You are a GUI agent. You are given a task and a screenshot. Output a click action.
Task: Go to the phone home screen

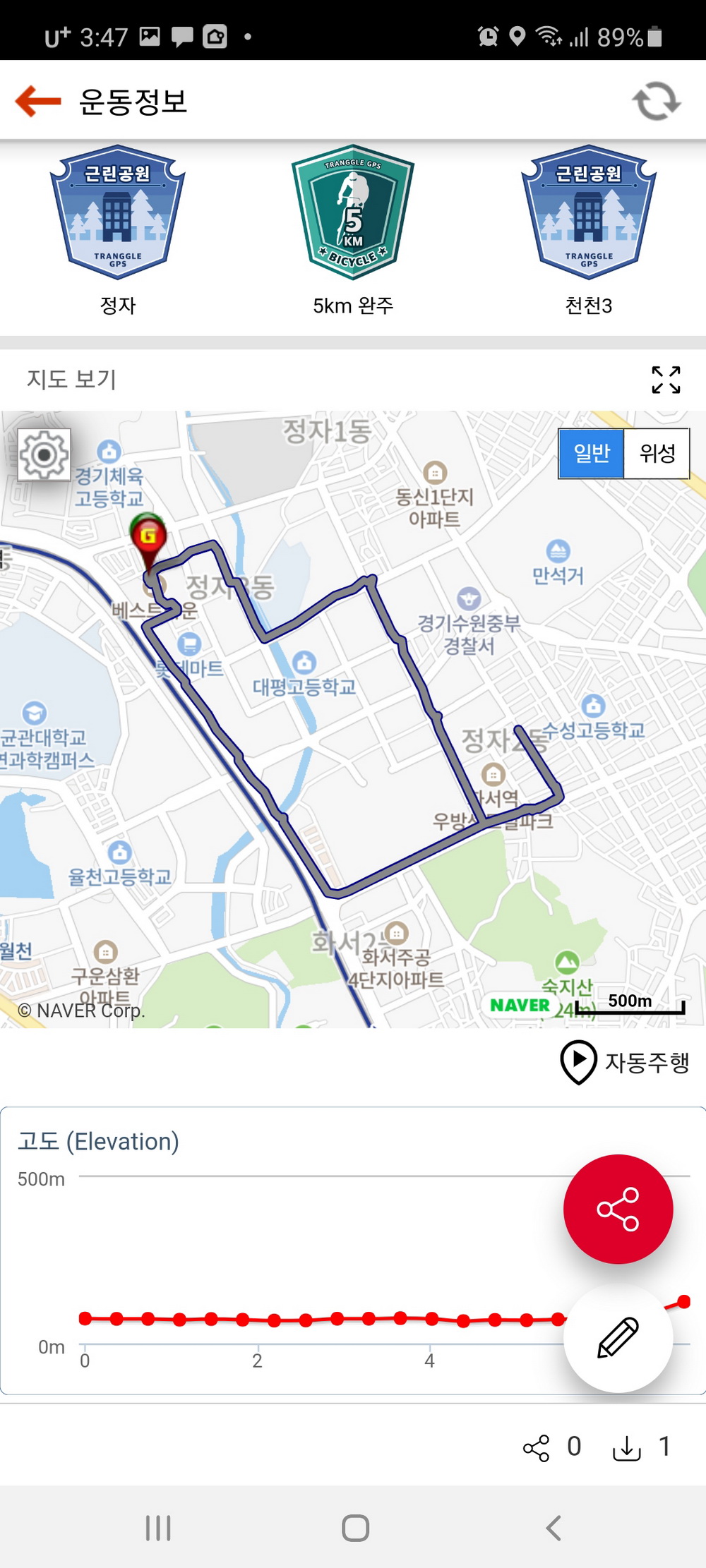click(x=355, y=1528)
